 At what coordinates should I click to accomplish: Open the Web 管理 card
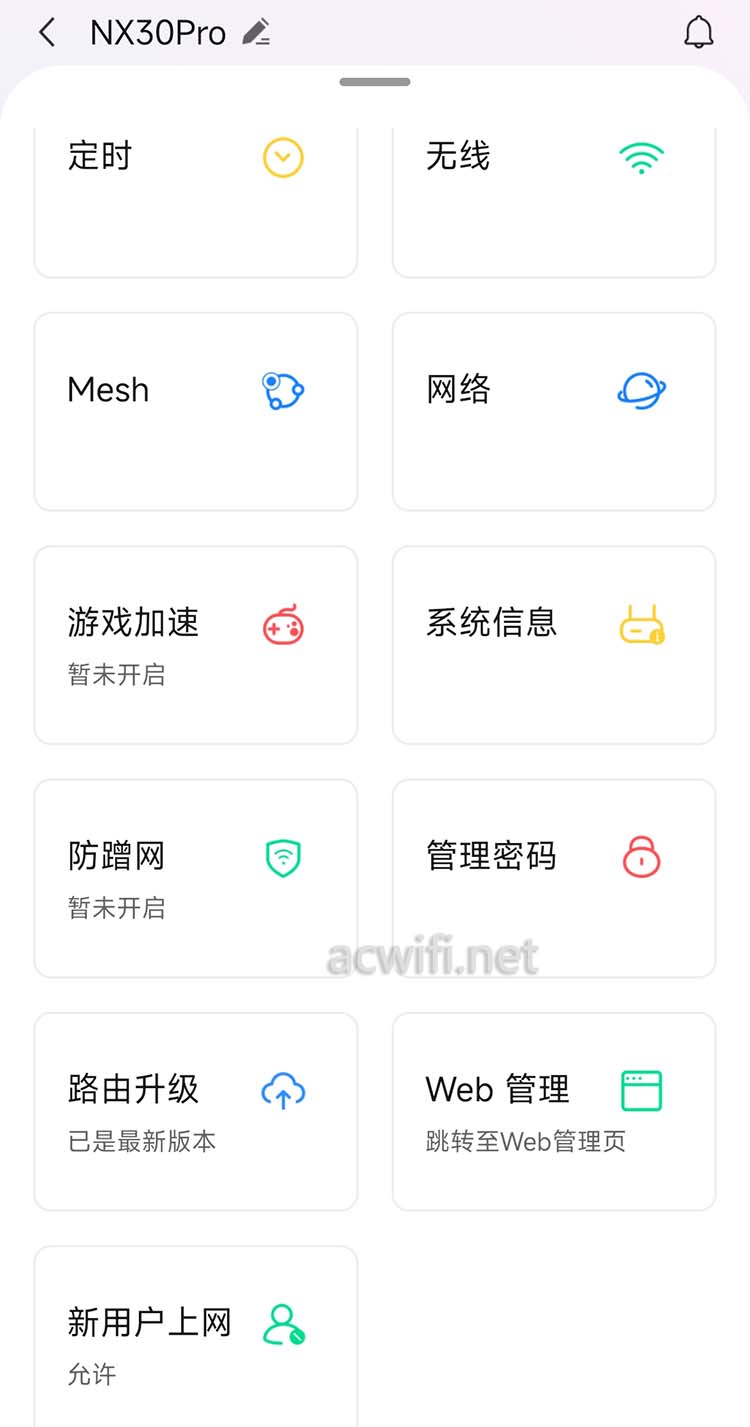coord(554,1112)
